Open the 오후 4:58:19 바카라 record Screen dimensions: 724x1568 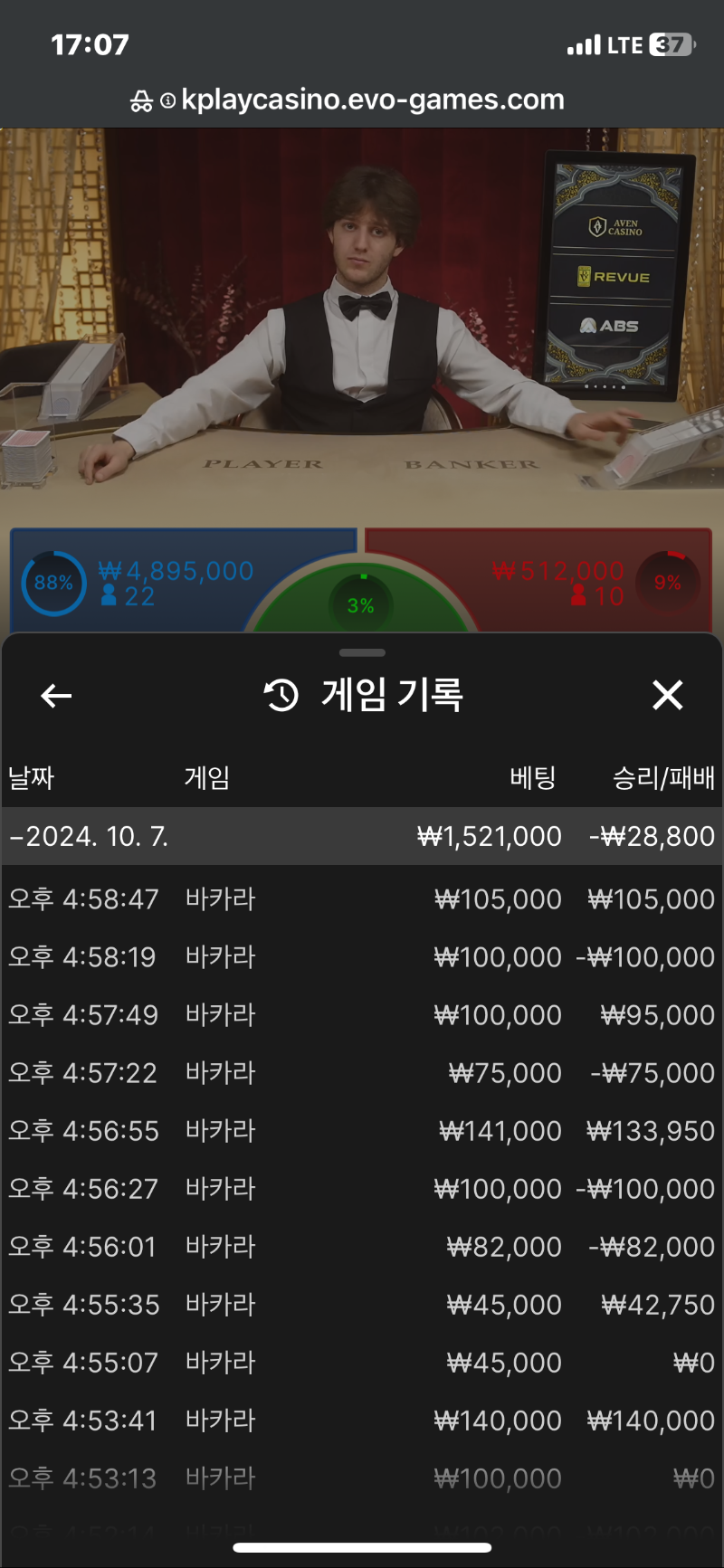click(362, 957)
